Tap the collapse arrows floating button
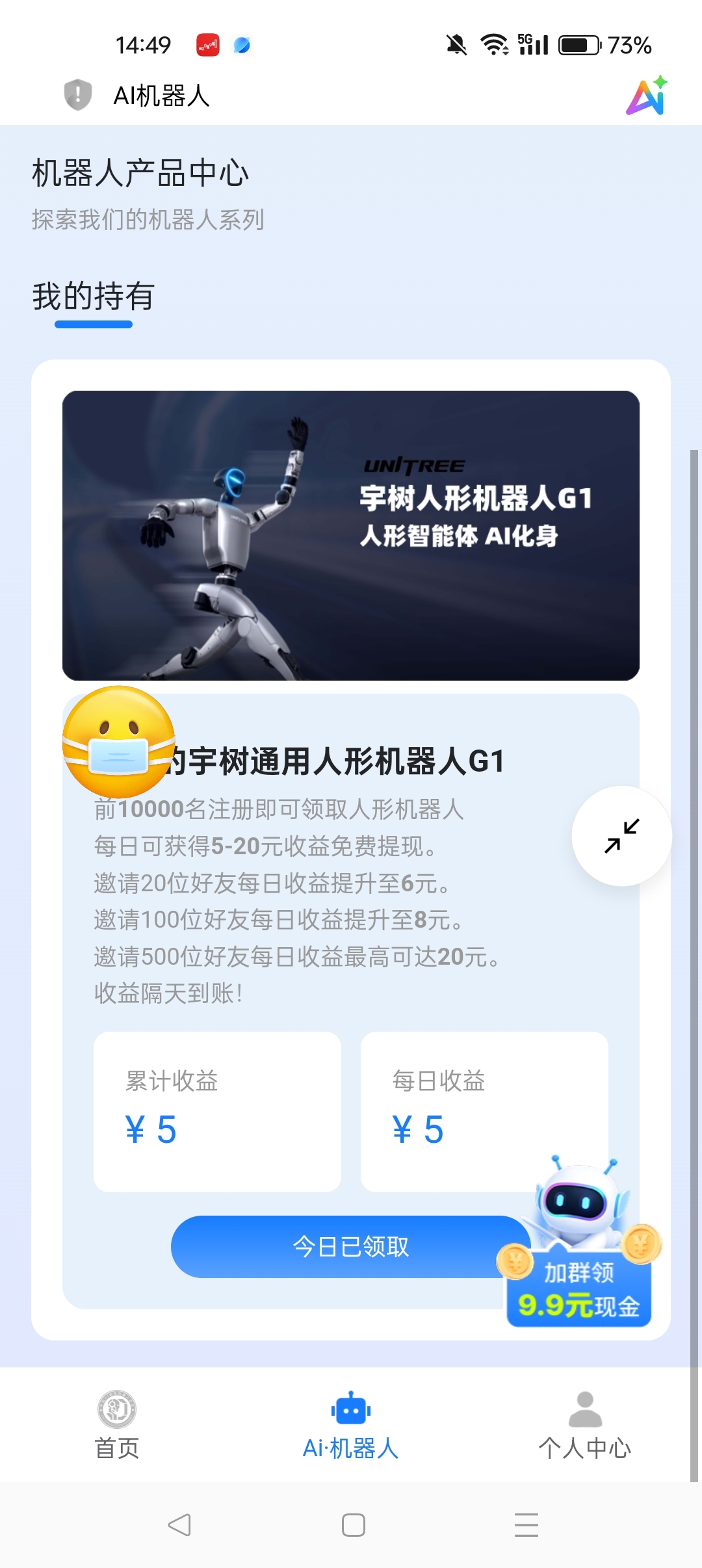Image resolution: width=702 pixels, height=1568 pixels. pyautogui.click(x=621, y=836)
